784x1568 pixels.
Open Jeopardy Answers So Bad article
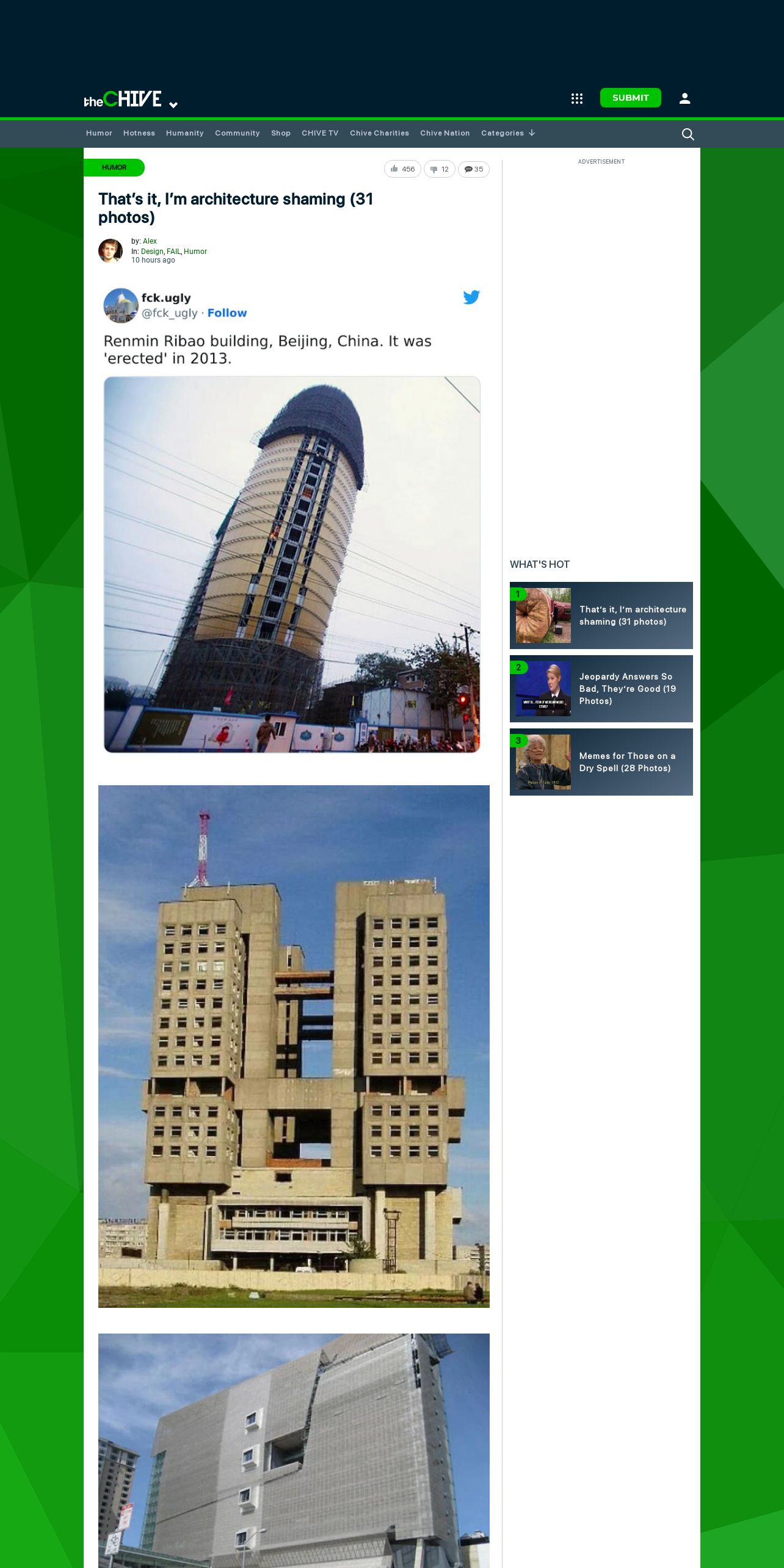[627, 689]
